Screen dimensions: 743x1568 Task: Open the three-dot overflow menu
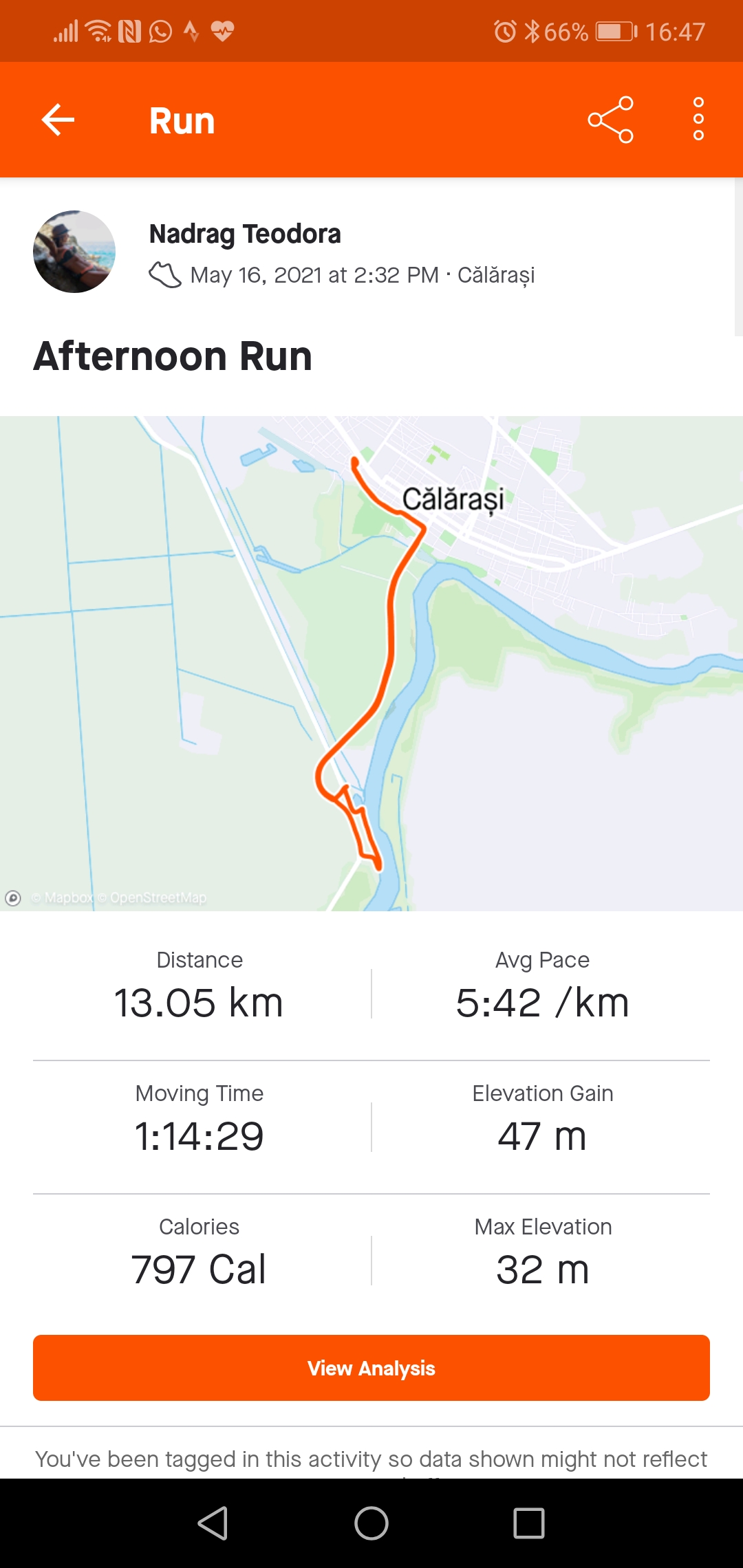point(698,120)
